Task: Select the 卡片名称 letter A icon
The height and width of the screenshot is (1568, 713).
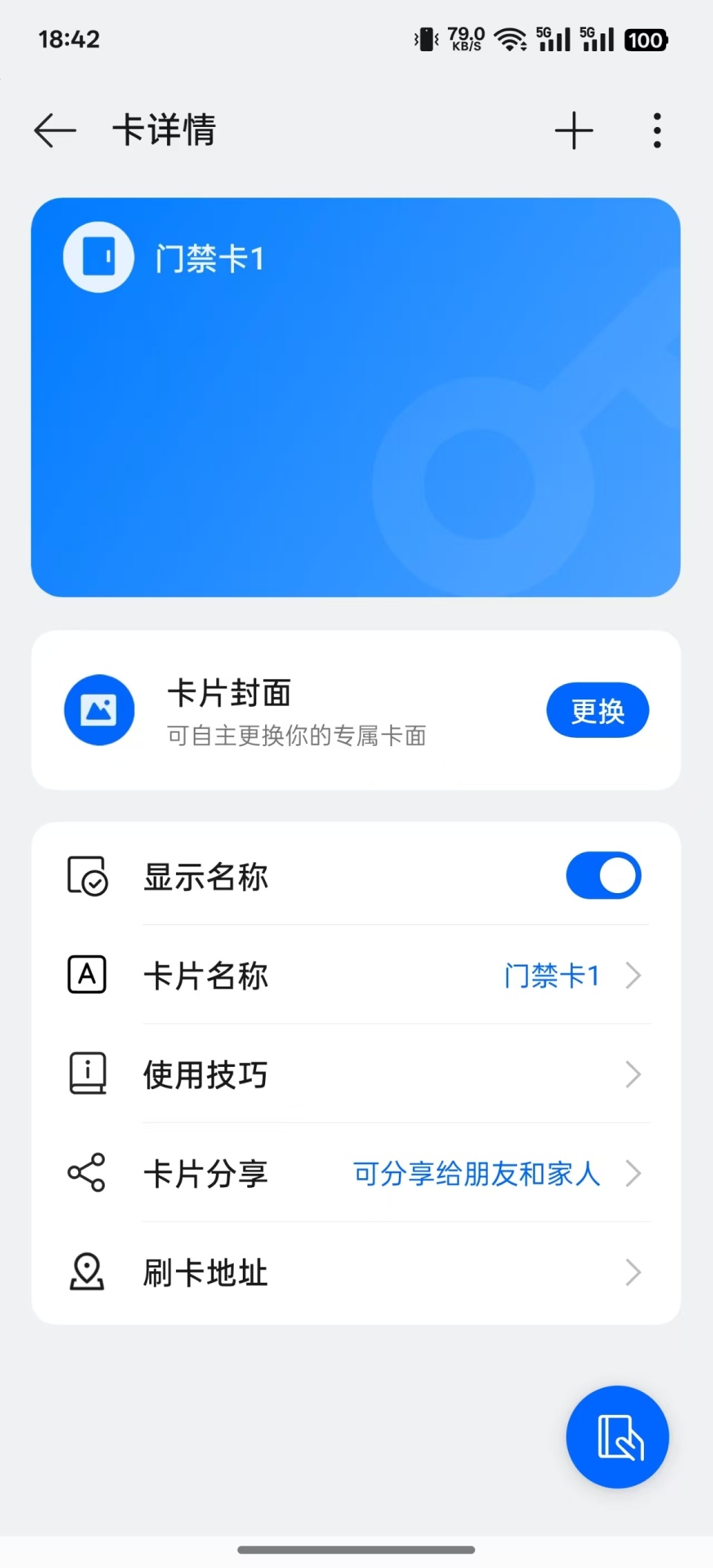Action: (x=87, y=975)
